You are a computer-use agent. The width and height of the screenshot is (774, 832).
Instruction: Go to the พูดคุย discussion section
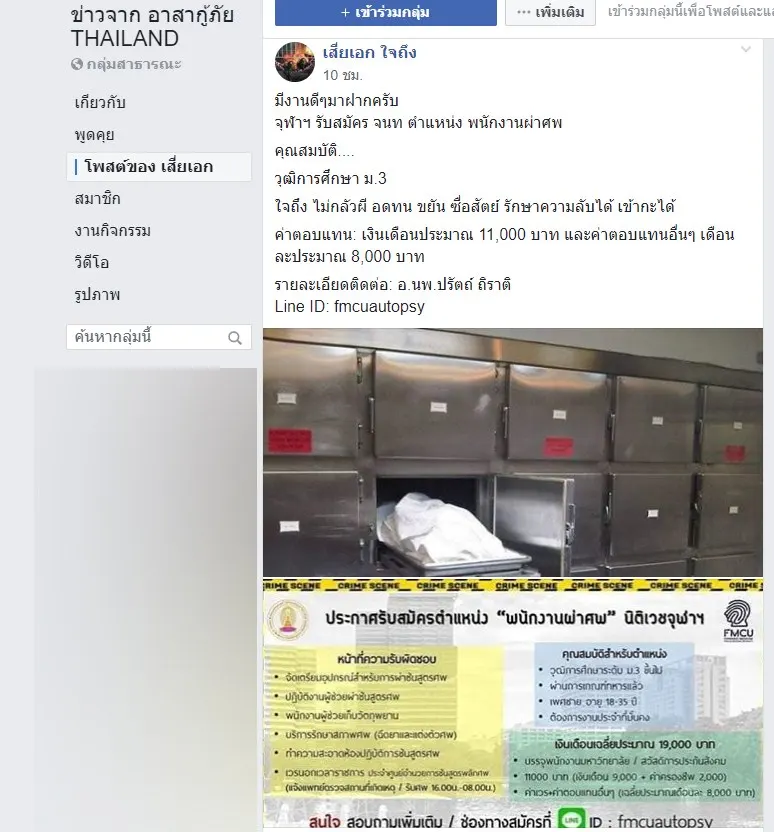click(92, 134)
